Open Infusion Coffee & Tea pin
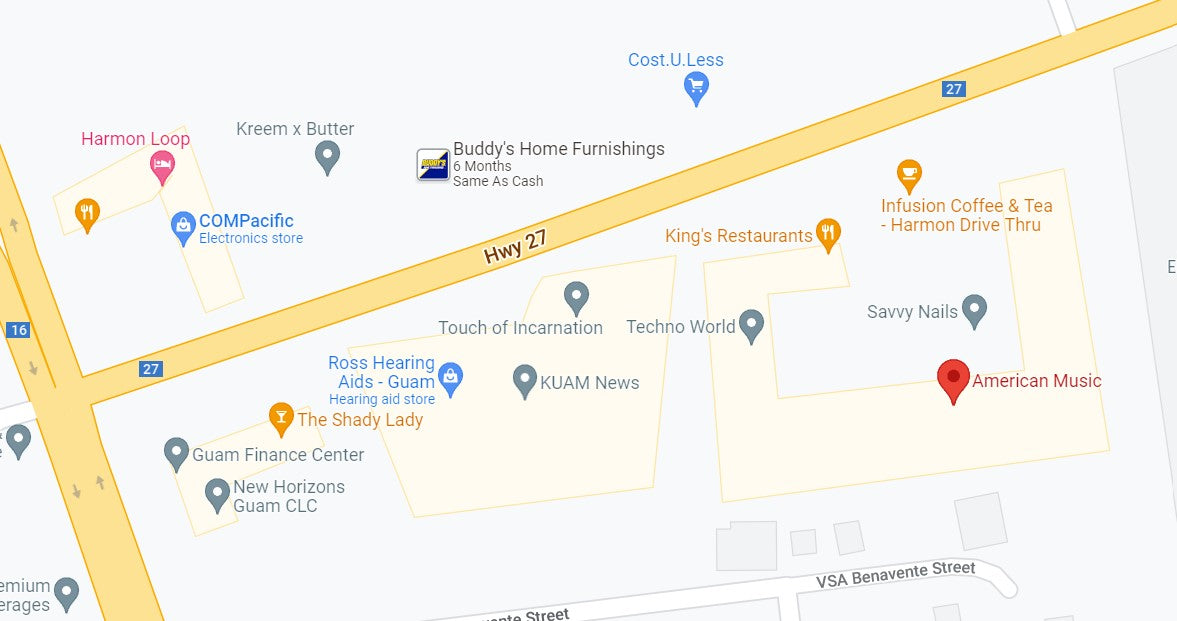 [x=908, y=175]
